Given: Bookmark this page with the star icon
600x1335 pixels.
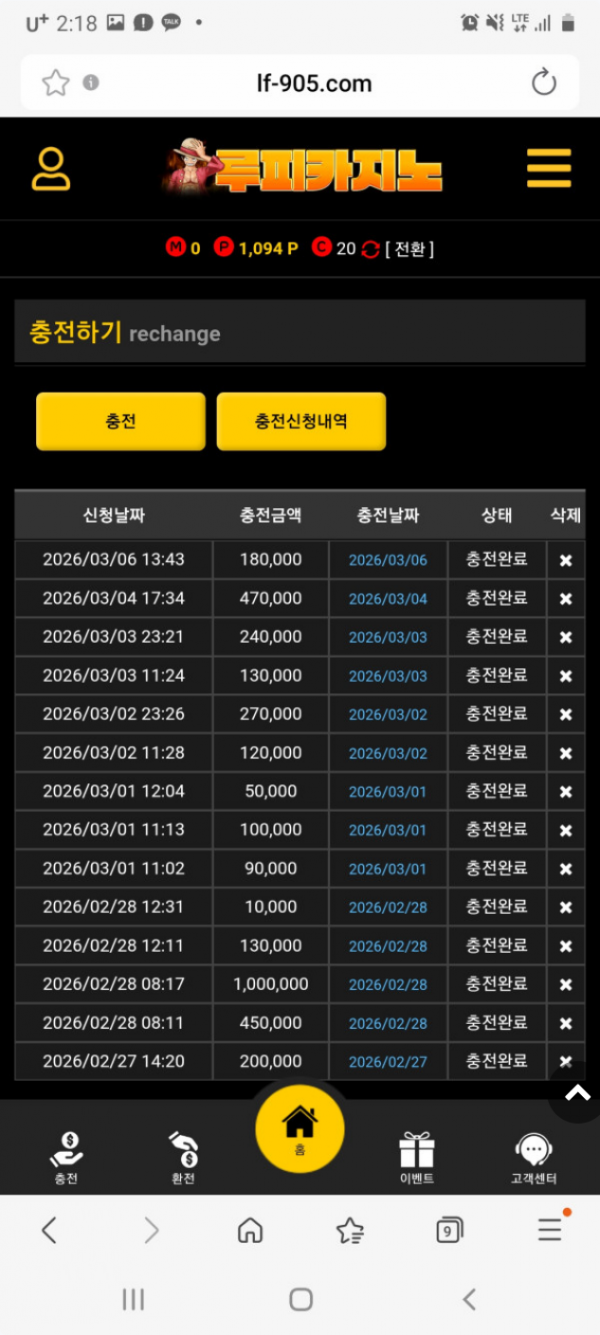Looking at the screenshot, I should [56, 83].
